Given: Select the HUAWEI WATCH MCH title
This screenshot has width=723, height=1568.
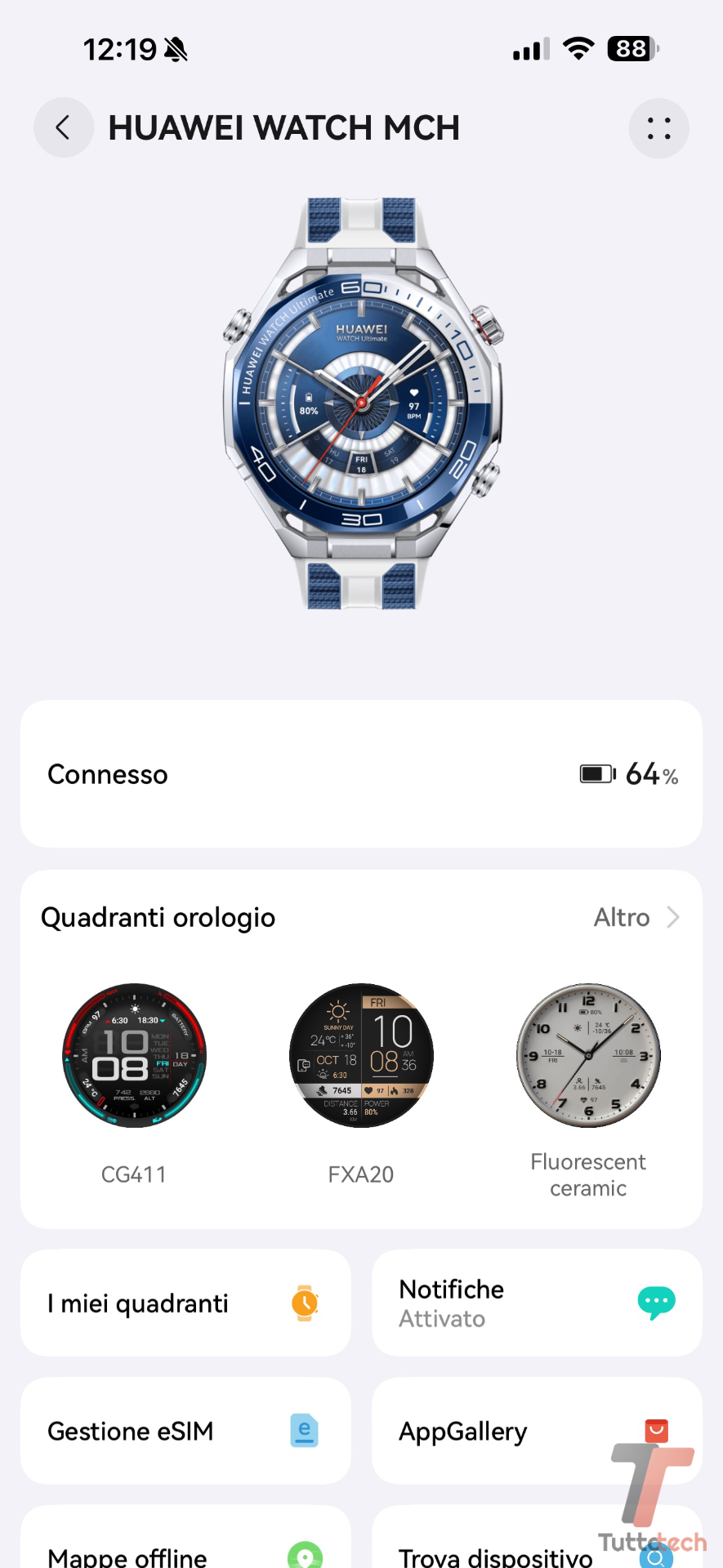Looking at the screenshot, I should pyautogui.click(x=283, y=127).
